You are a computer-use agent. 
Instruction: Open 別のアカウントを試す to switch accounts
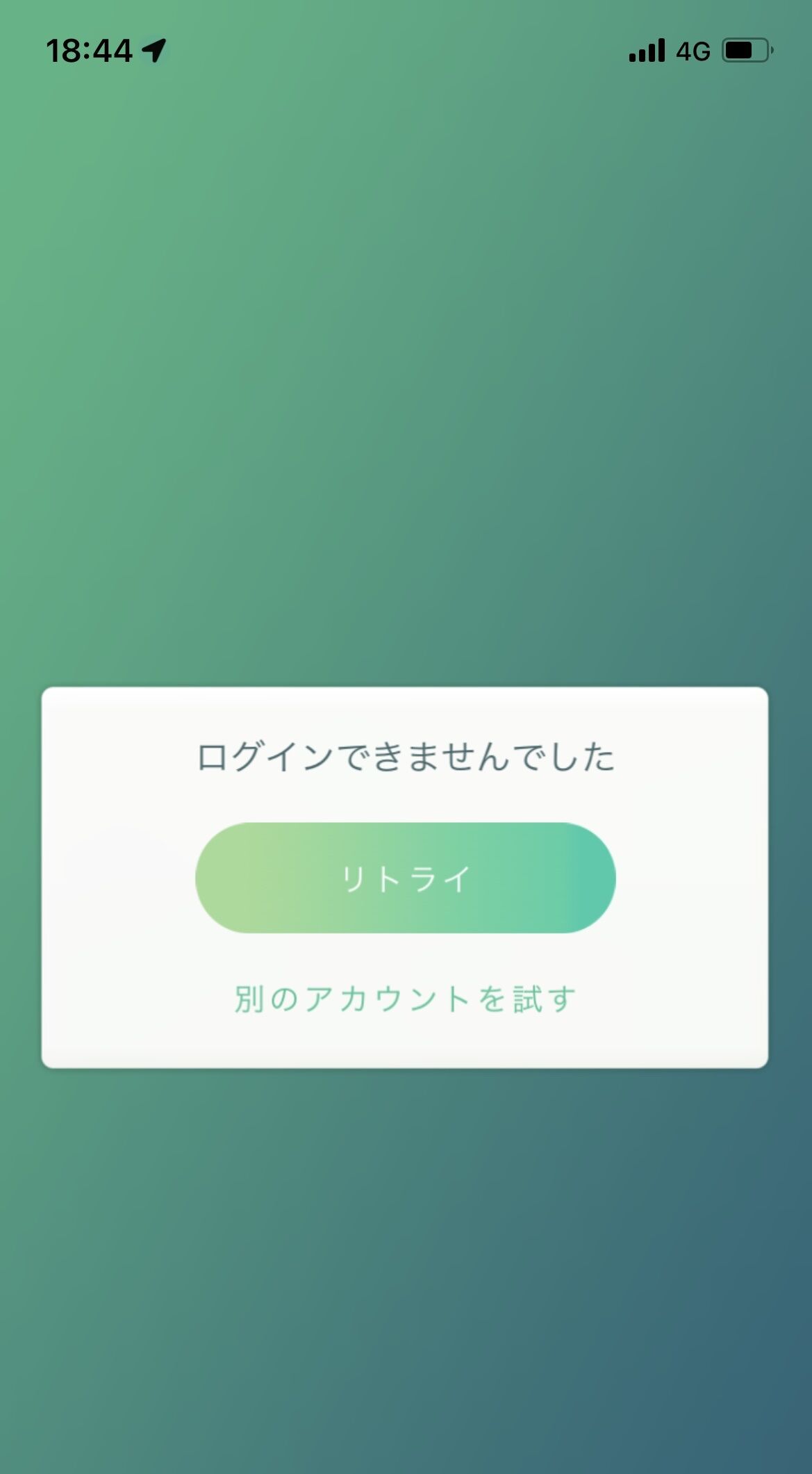(406, 995)
